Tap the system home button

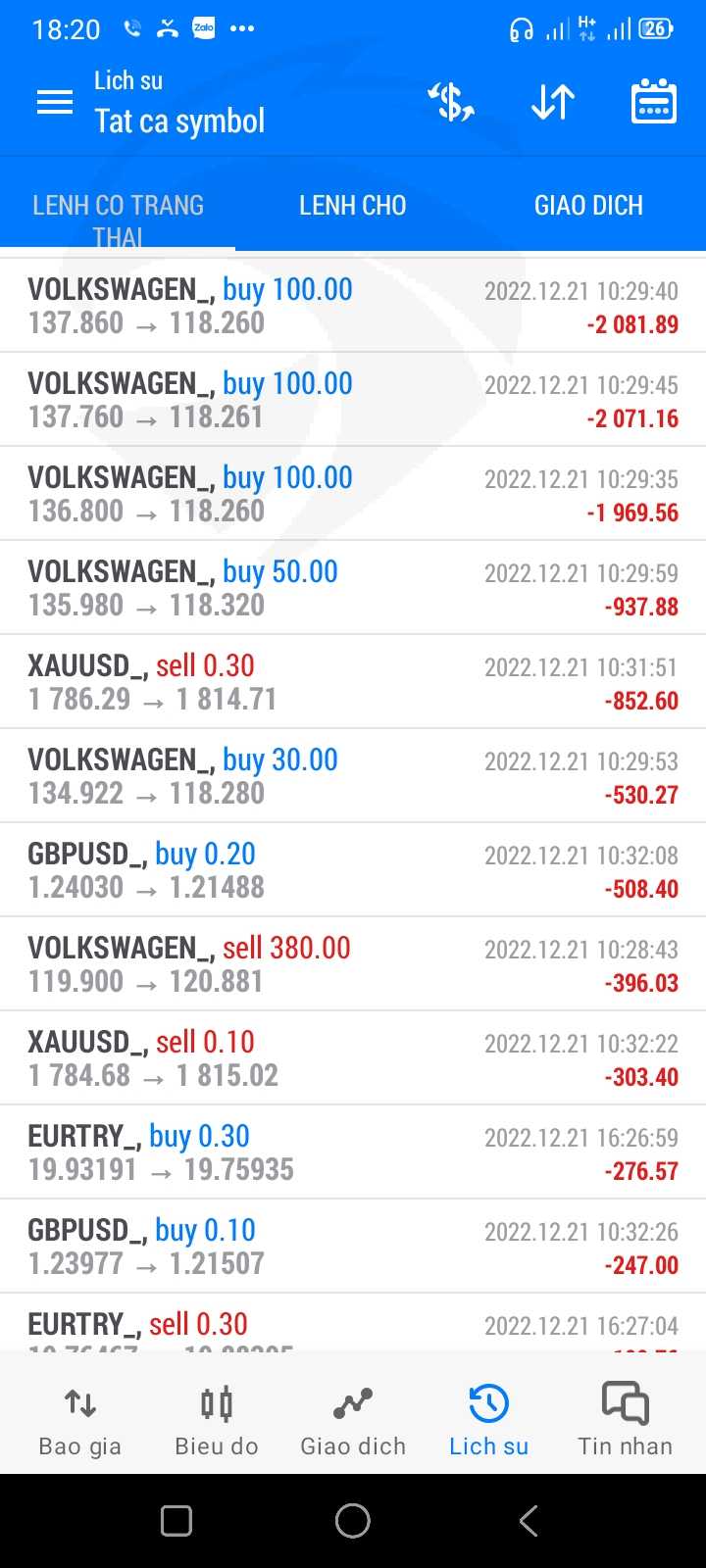pos(353,1521)
